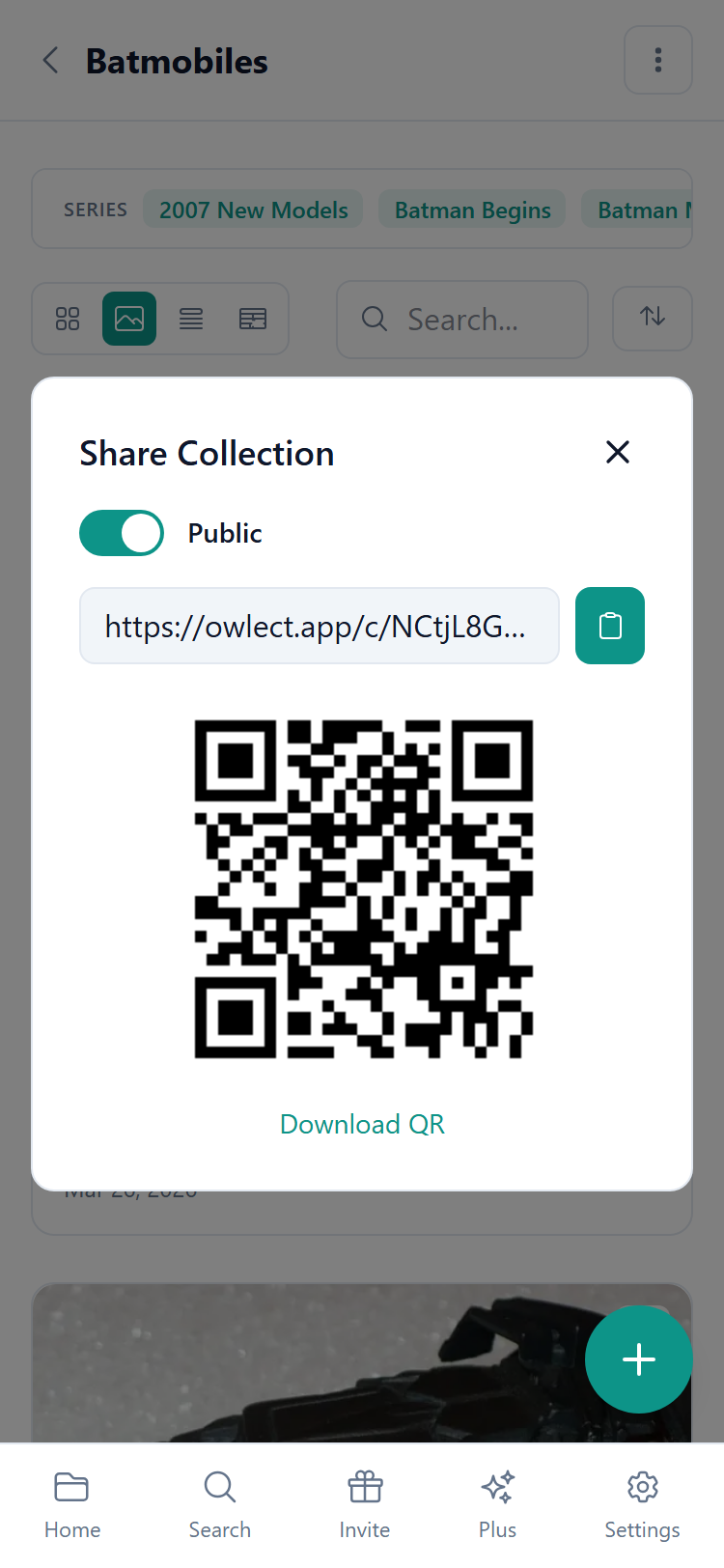Open the sort order options
This screenshot has width=724, height=1568.
click(x=653, y=317)
